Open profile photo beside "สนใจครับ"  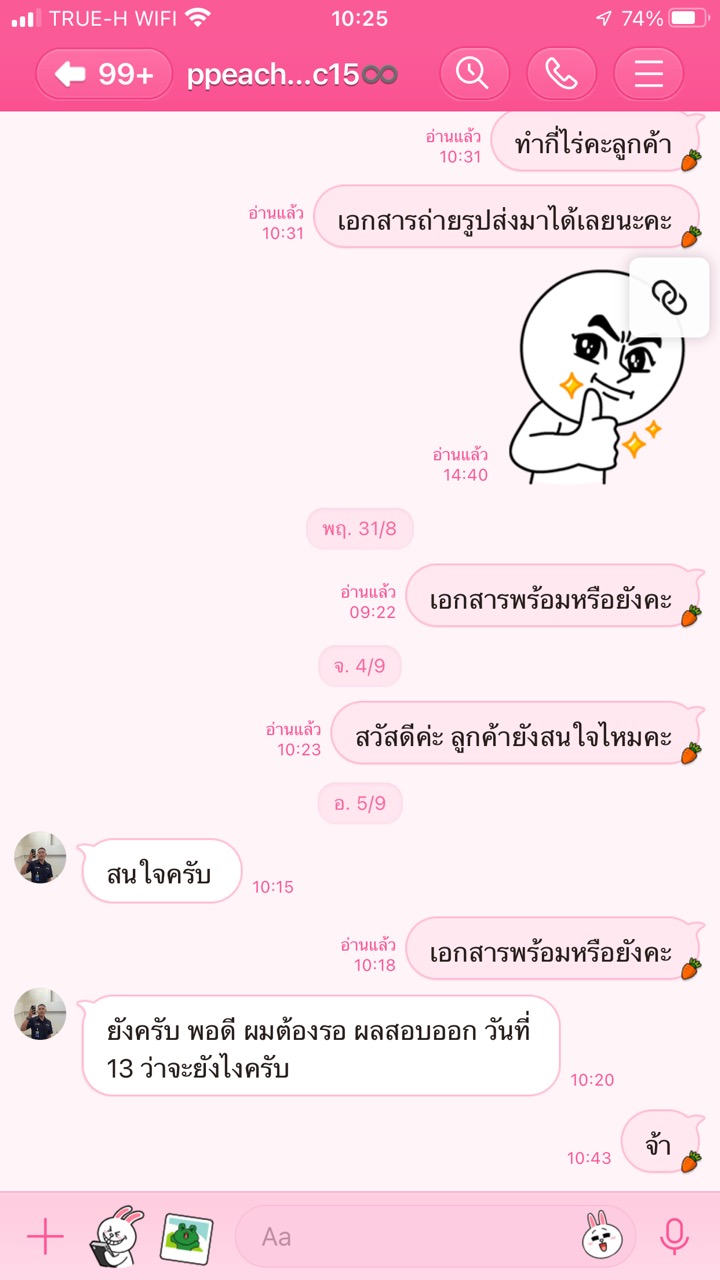(x=41, y=857)
